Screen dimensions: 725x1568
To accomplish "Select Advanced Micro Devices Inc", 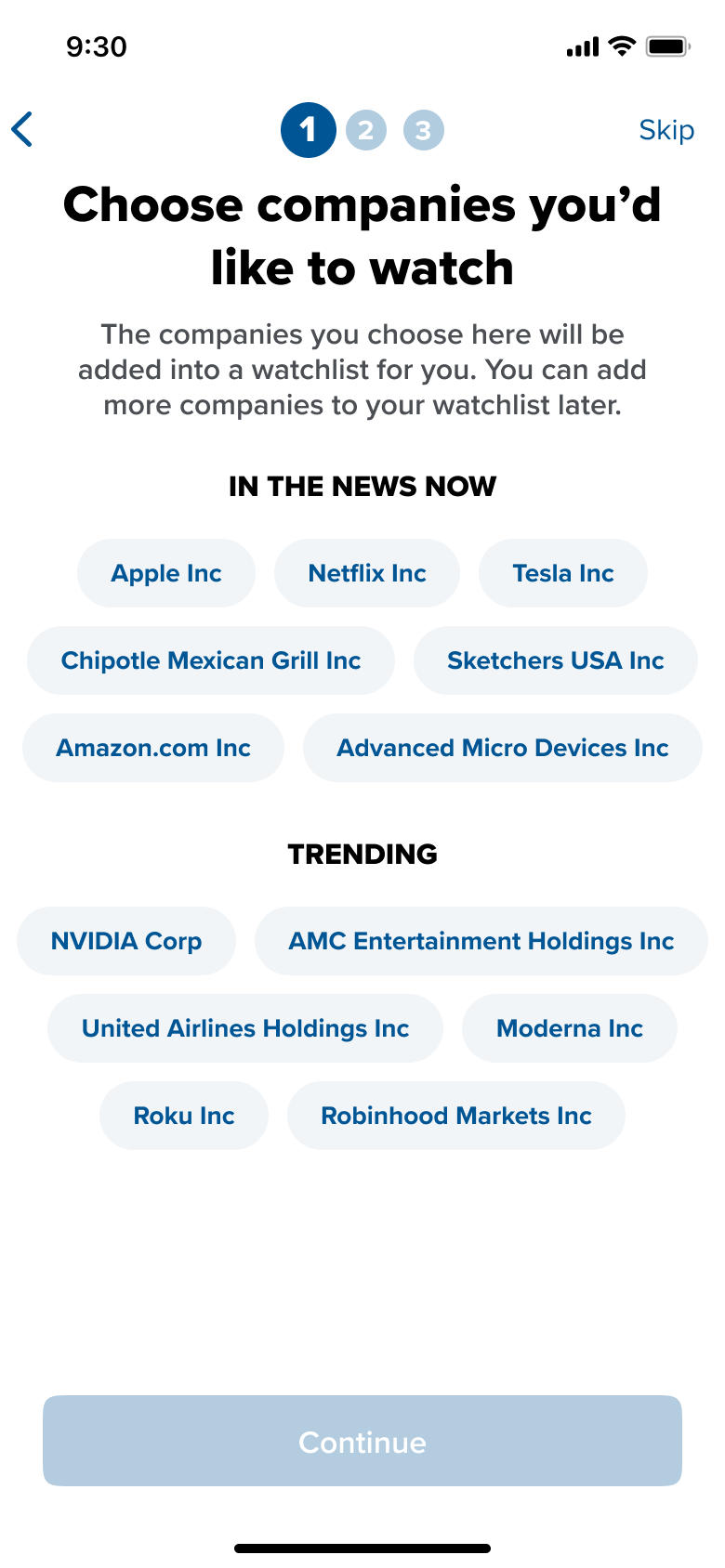I will (502, 748).
